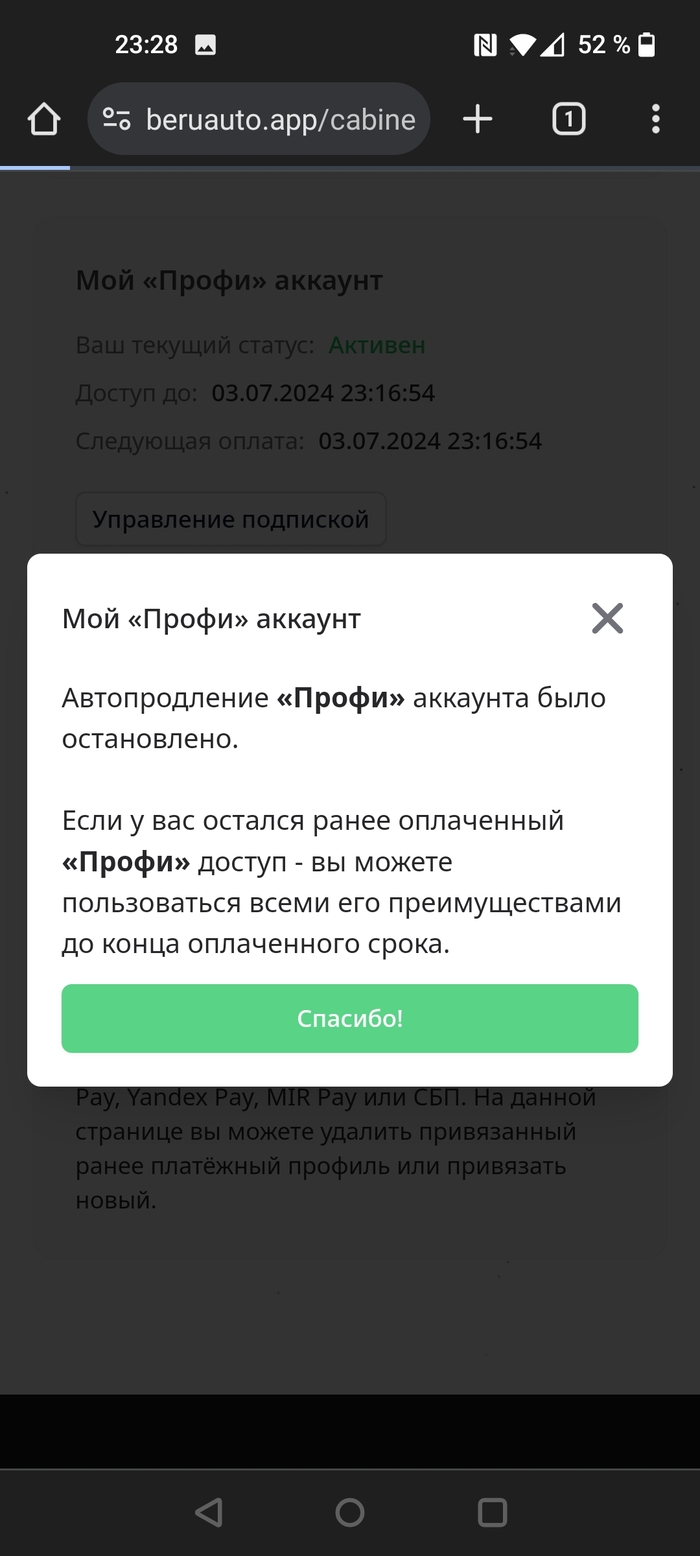The height and width of the screenshot is (1556, 700).
Task: Close the «Профи» account dialog
Action: 607,618
